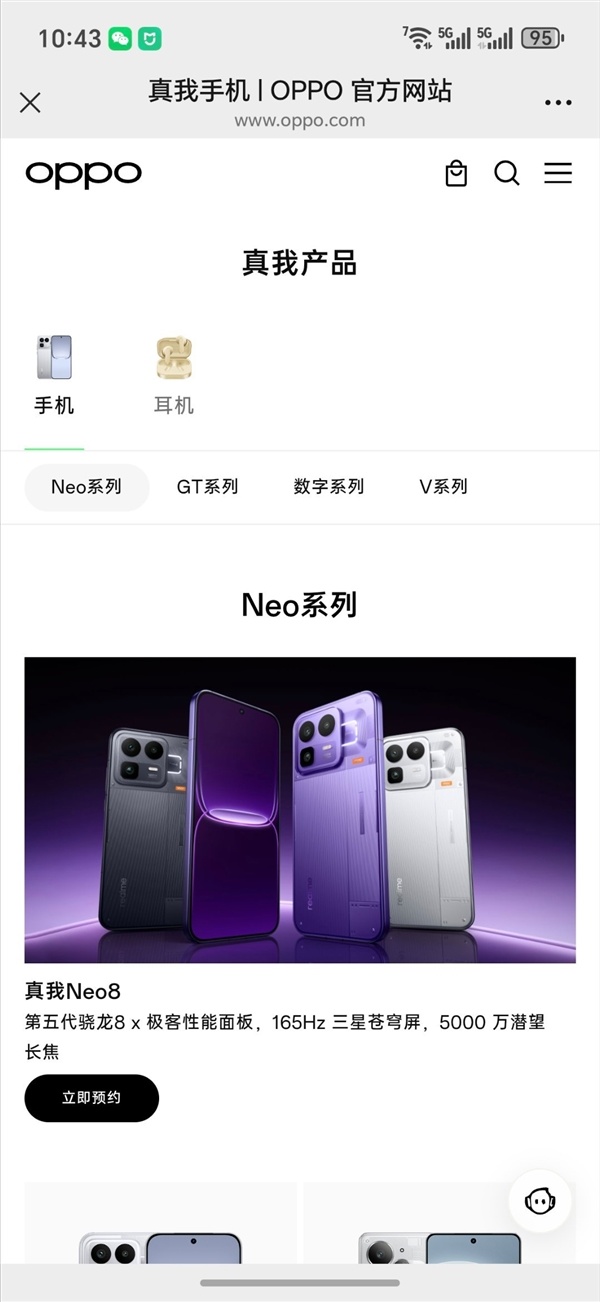Switch to the GT系列 chip
Screen dimensions: 600x1302
click(207, 487)
